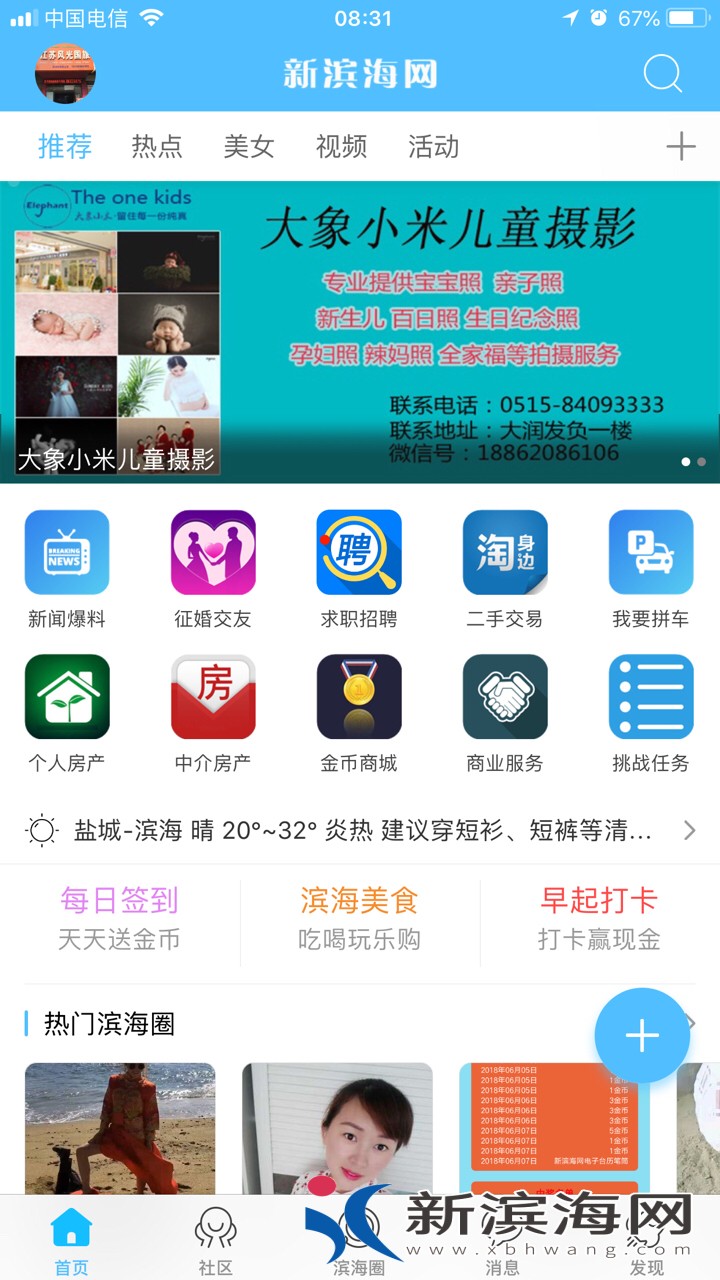This screenshot has width=720, height=1280.
Task: Open 新闻爆料
Action: (67, 568)
